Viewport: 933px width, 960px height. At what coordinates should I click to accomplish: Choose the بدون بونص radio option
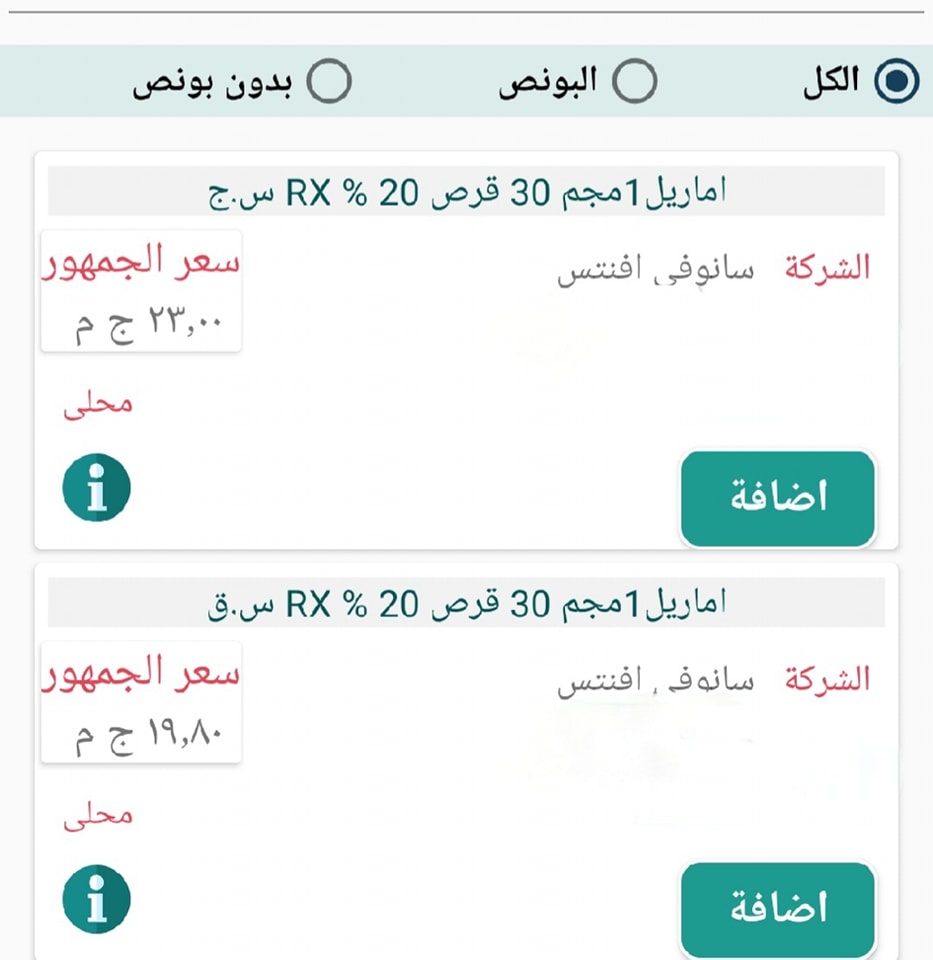(329, 83)
